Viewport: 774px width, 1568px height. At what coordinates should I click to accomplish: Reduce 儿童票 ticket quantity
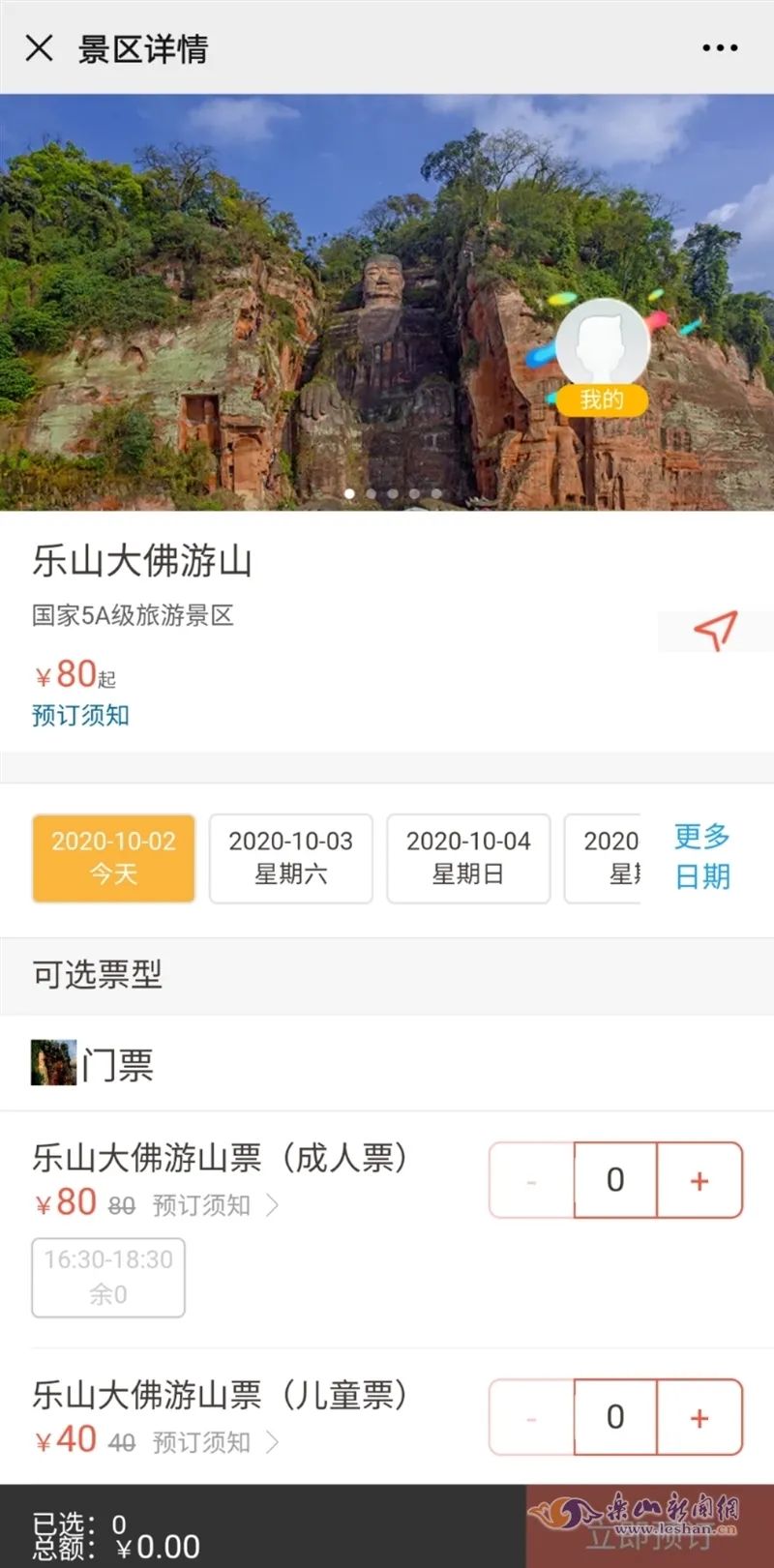[x=531, y=1417]
